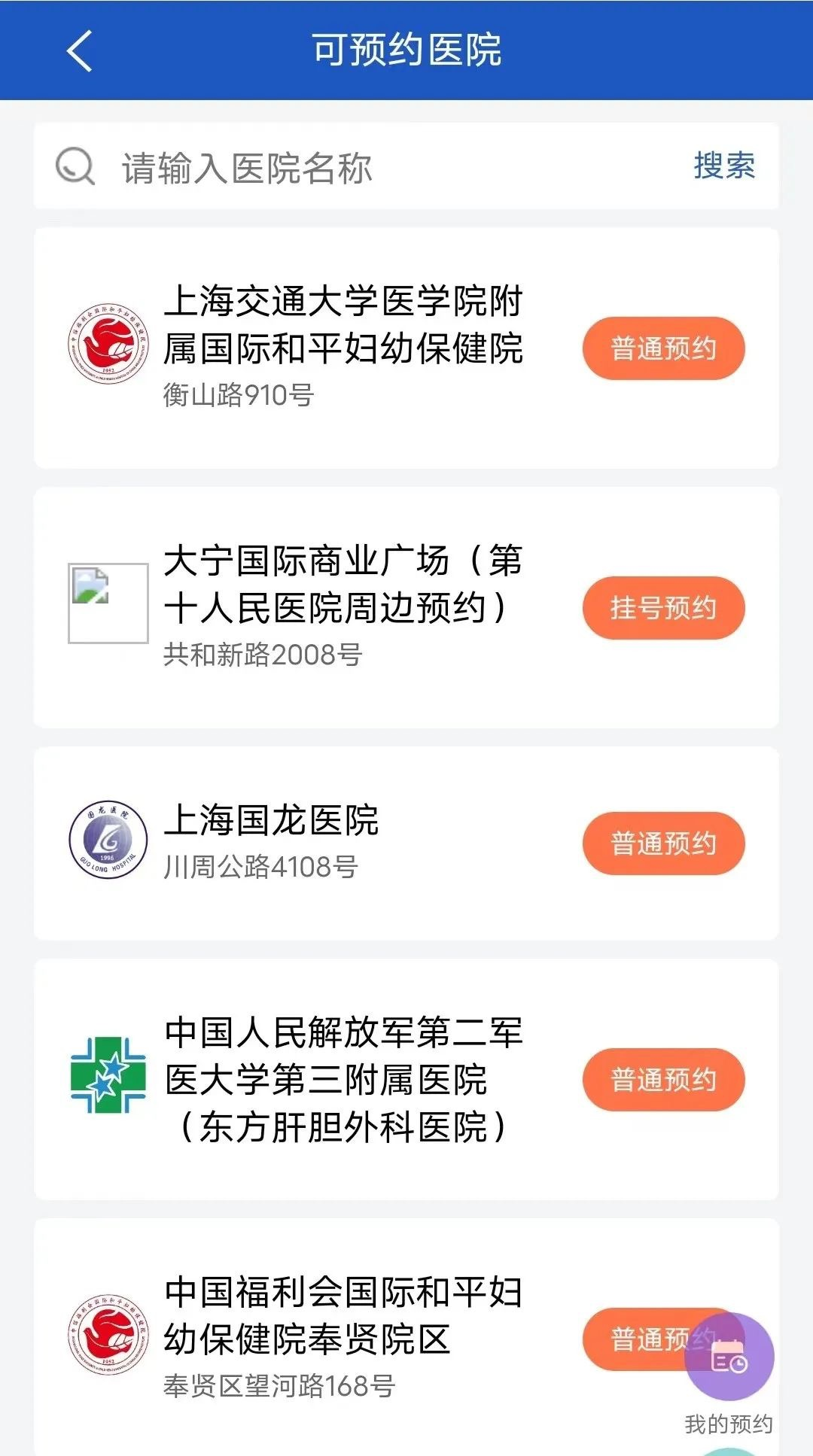This screenshot has height=1456, width=813.
Task: Tap 挂号预约 for 大宁国际商业广场
Action: pyautogui.click(x=663, y=608)
